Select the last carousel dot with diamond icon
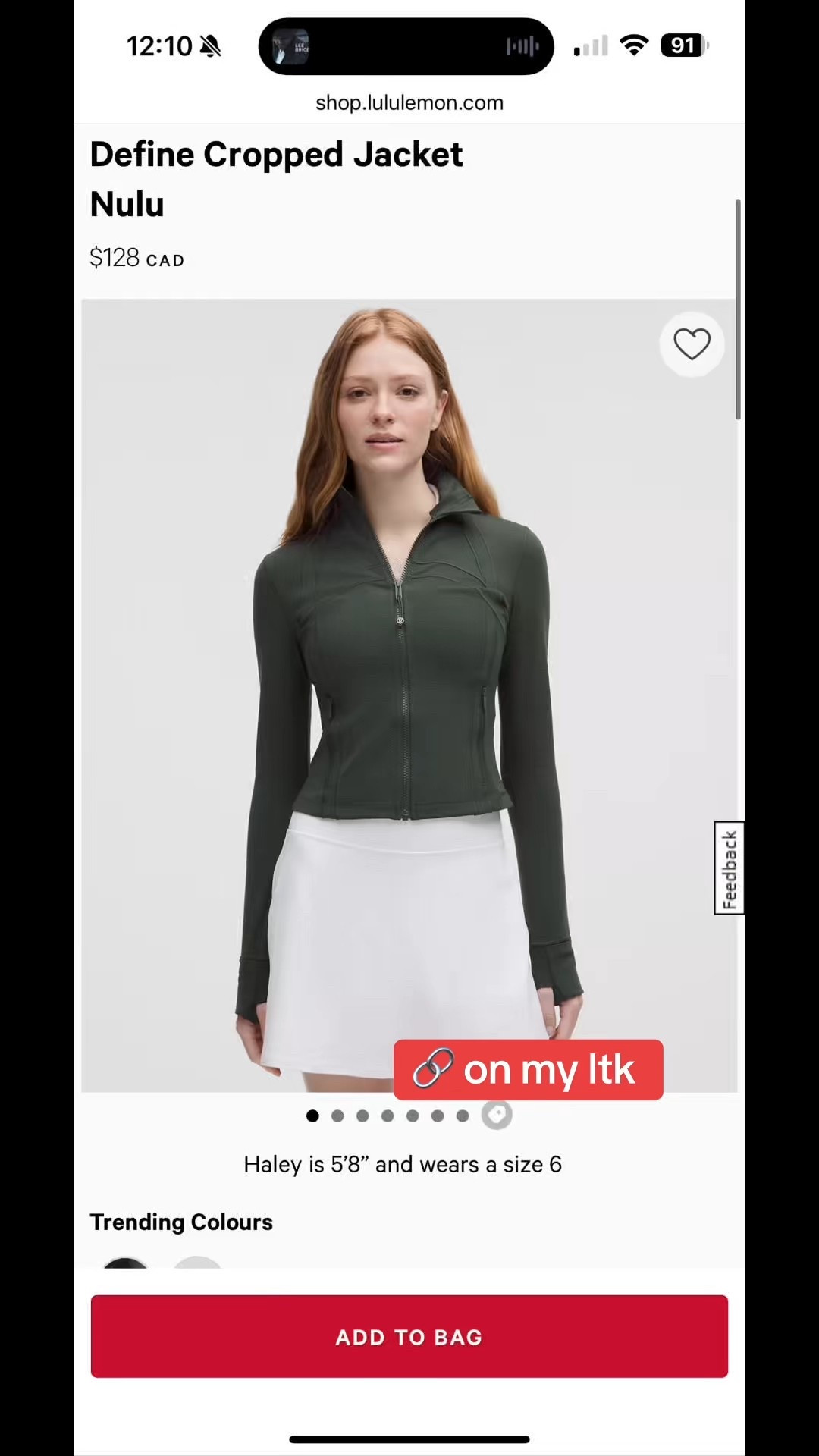This screenshot has height=1456, width=819. click(497, 1115)
